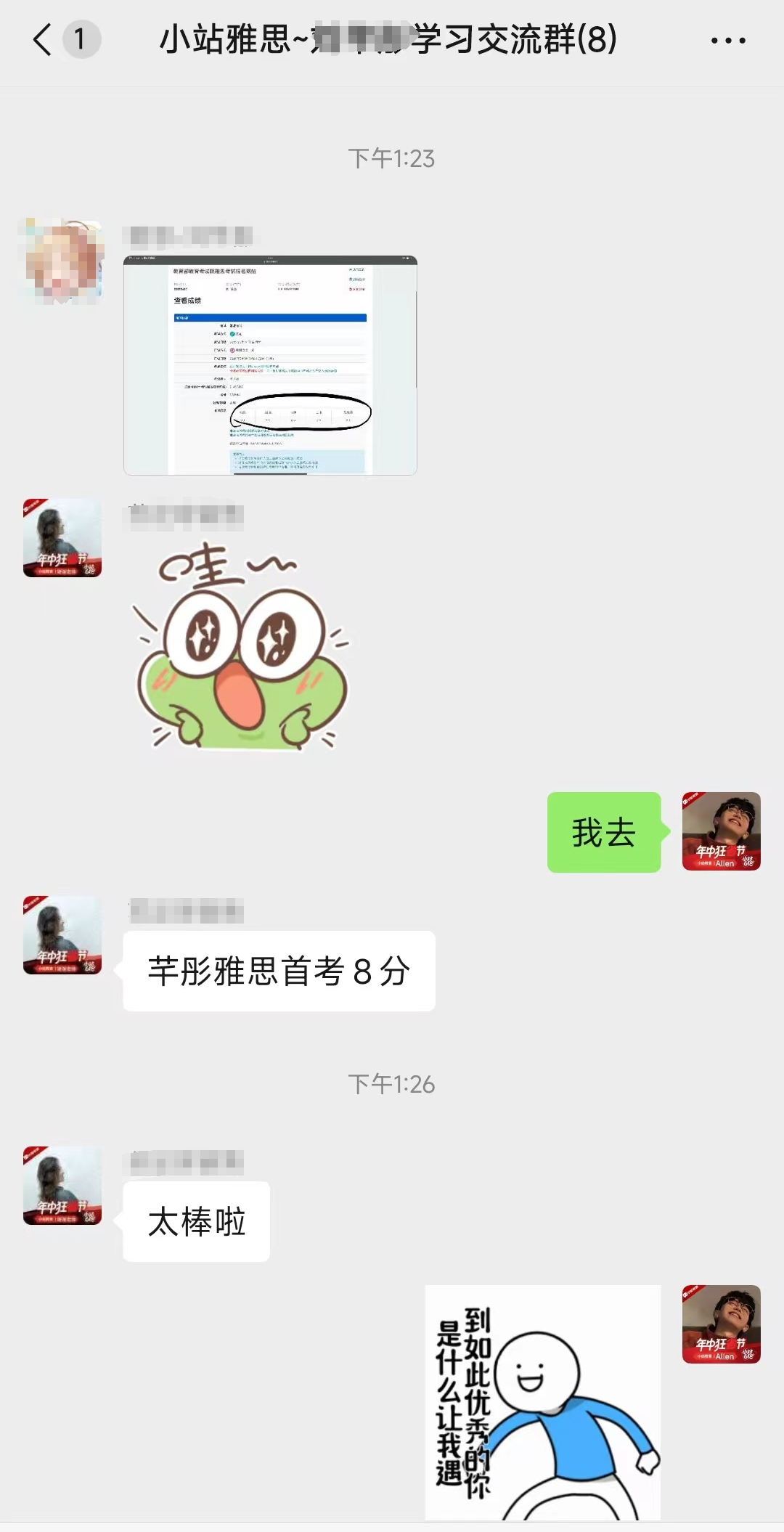Screen dimensions: 784x1532
Task: Open Allen's avatar next to 我去
Action: click(x=722, y=831)
